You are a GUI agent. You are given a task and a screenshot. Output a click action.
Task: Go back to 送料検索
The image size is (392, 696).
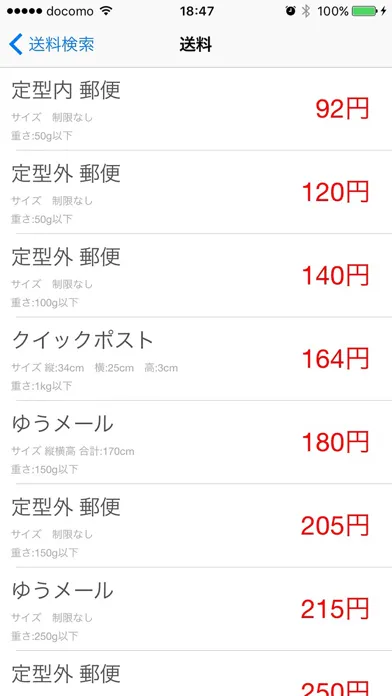point(51,45)
